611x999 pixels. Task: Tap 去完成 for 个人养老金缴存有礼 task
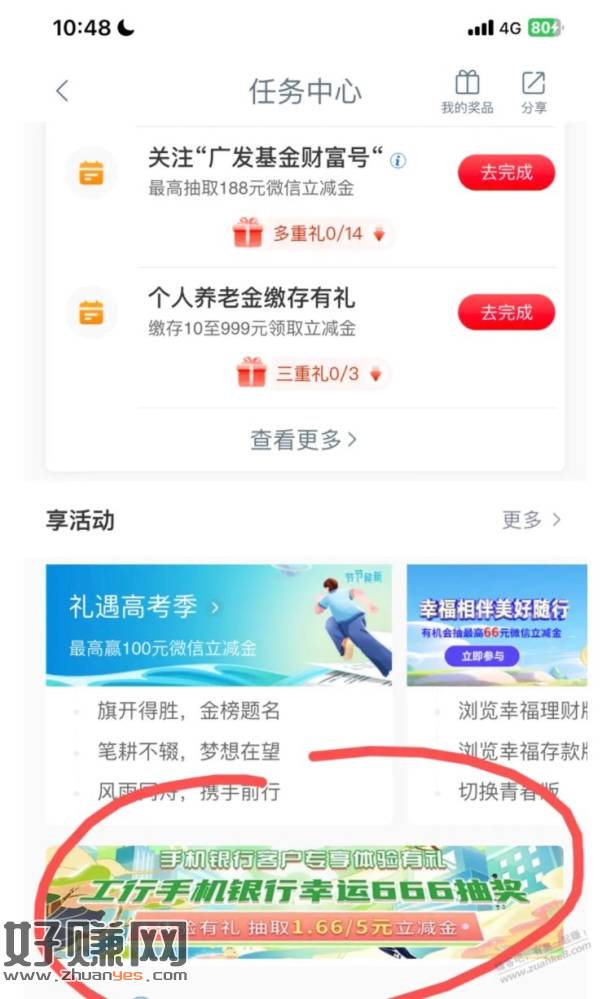(506, 312)
